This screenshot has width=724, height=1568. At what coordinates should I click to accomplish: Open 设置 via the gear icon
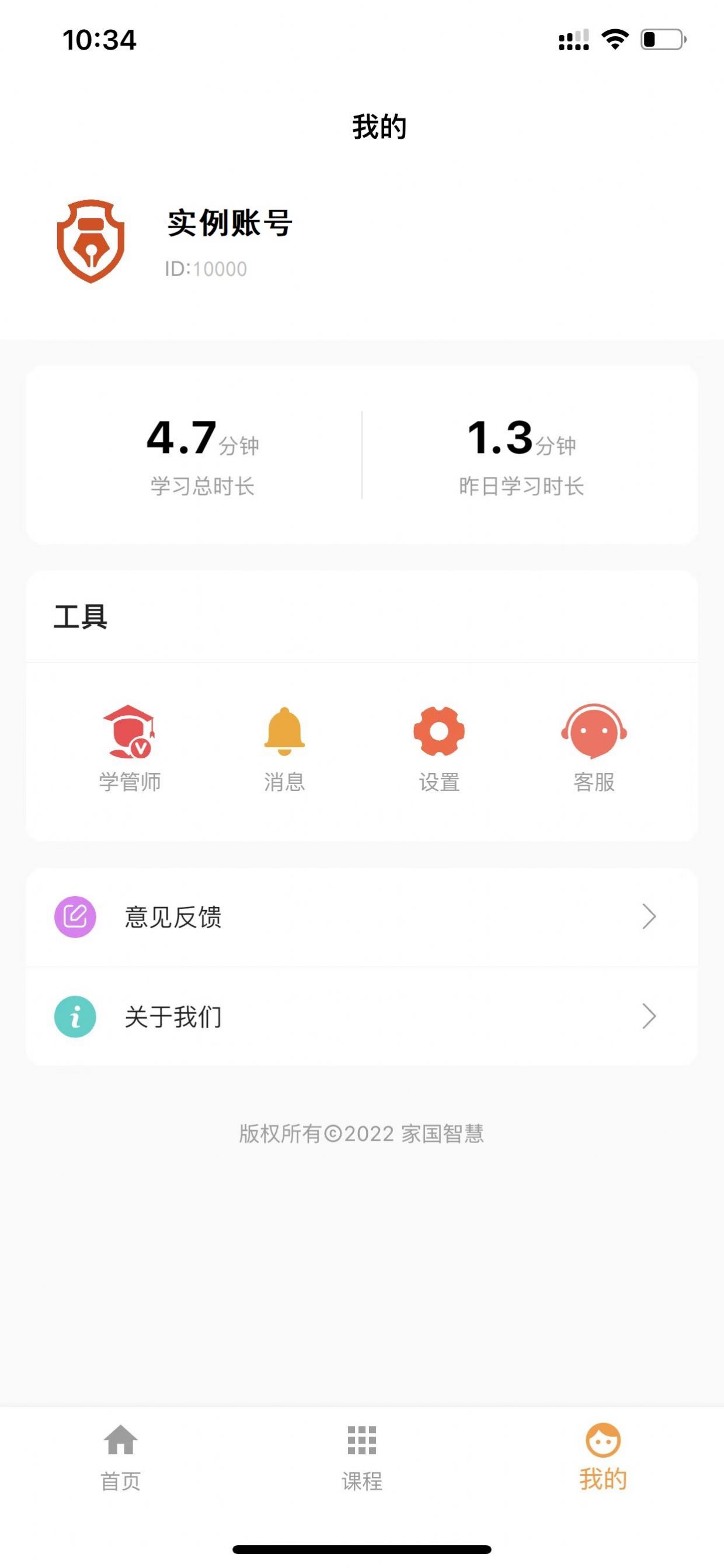point(439,737)
